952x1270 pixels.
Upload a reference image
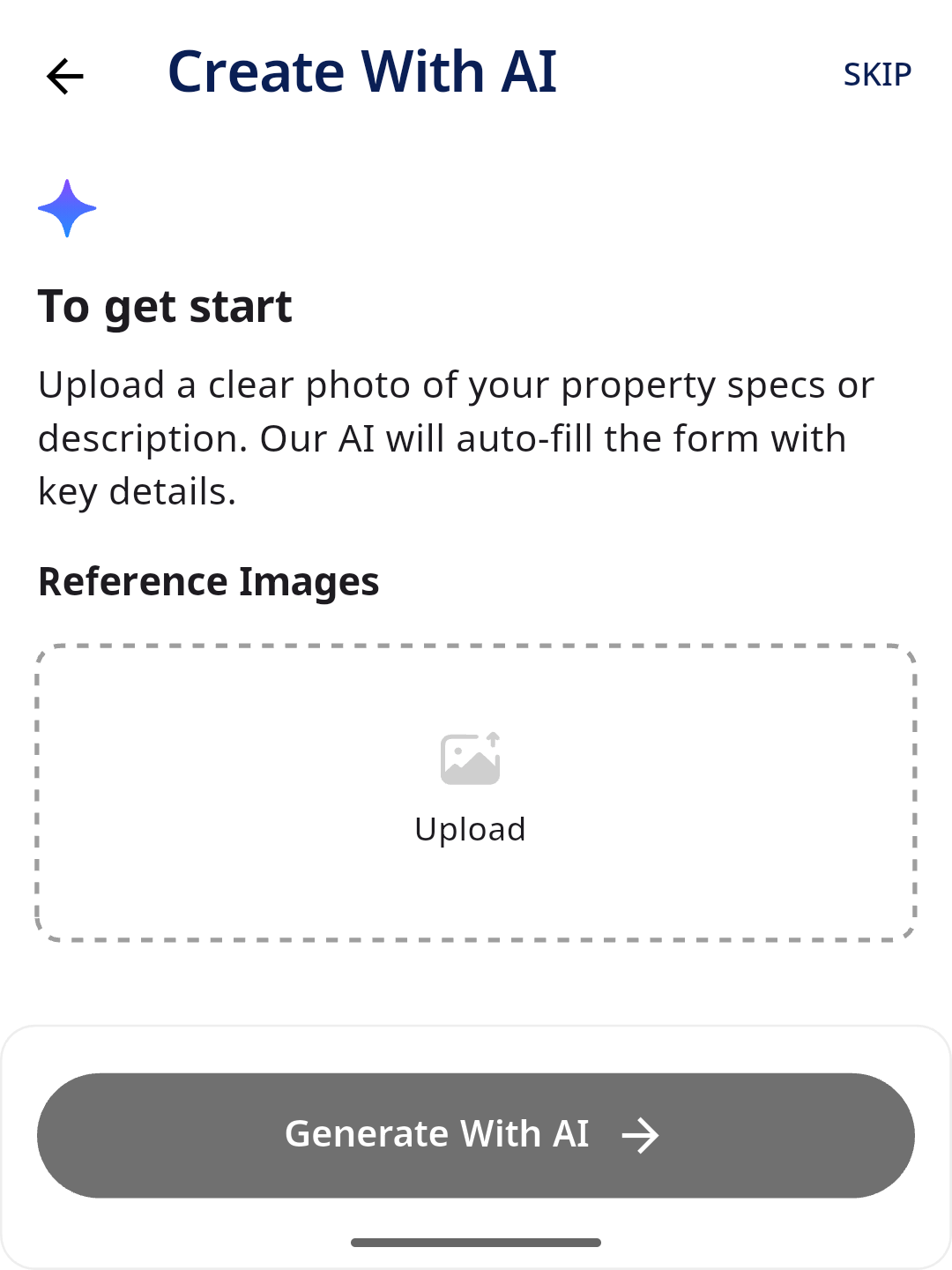[x=475, y=791]
